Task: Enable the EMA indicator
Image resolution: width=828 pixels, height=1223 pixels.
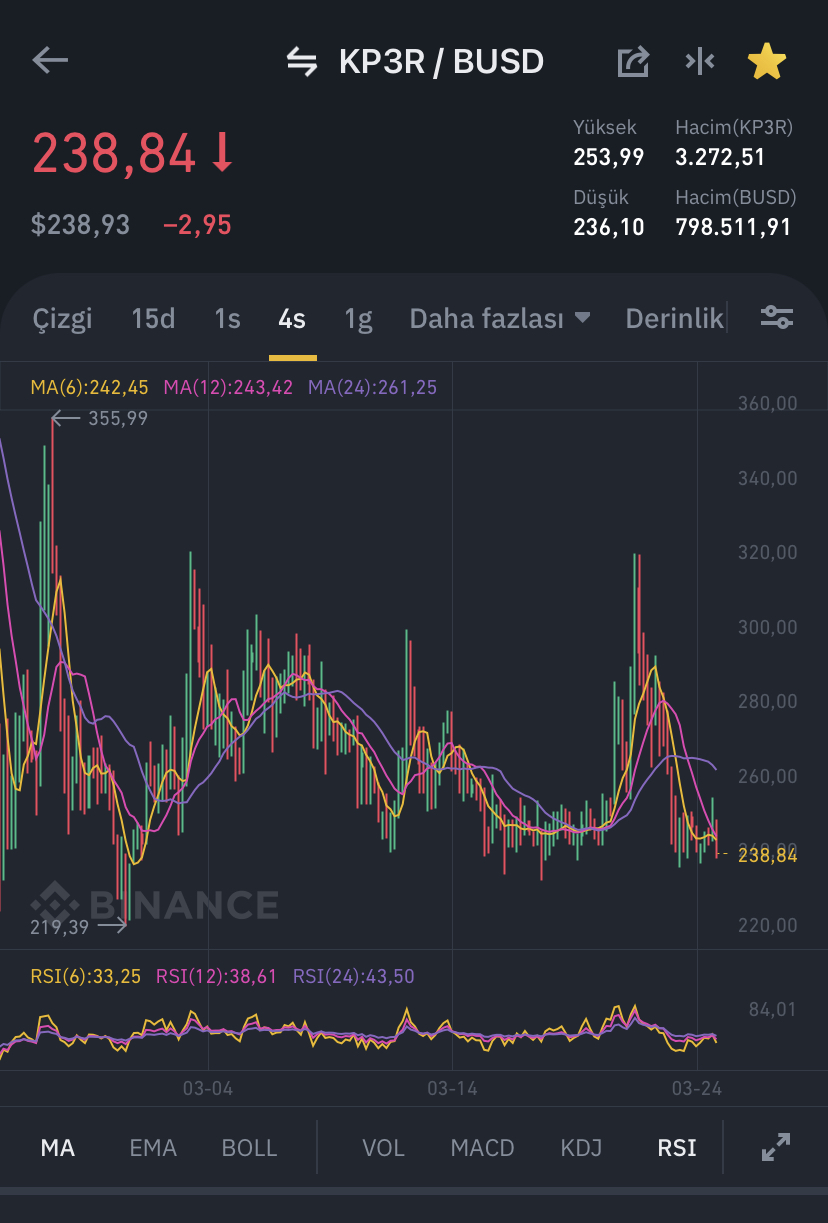Action: coord(153,1147)
